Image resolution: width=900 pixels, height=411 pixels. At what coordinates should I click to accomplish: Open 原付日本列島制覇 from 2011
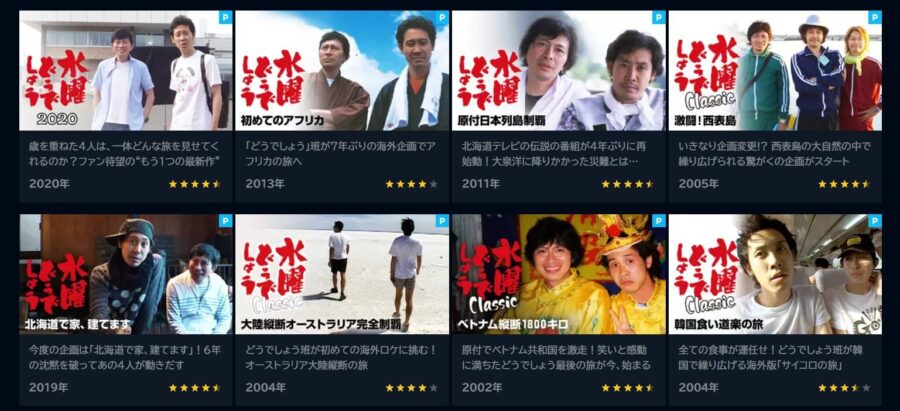click(x=558, y=72)
